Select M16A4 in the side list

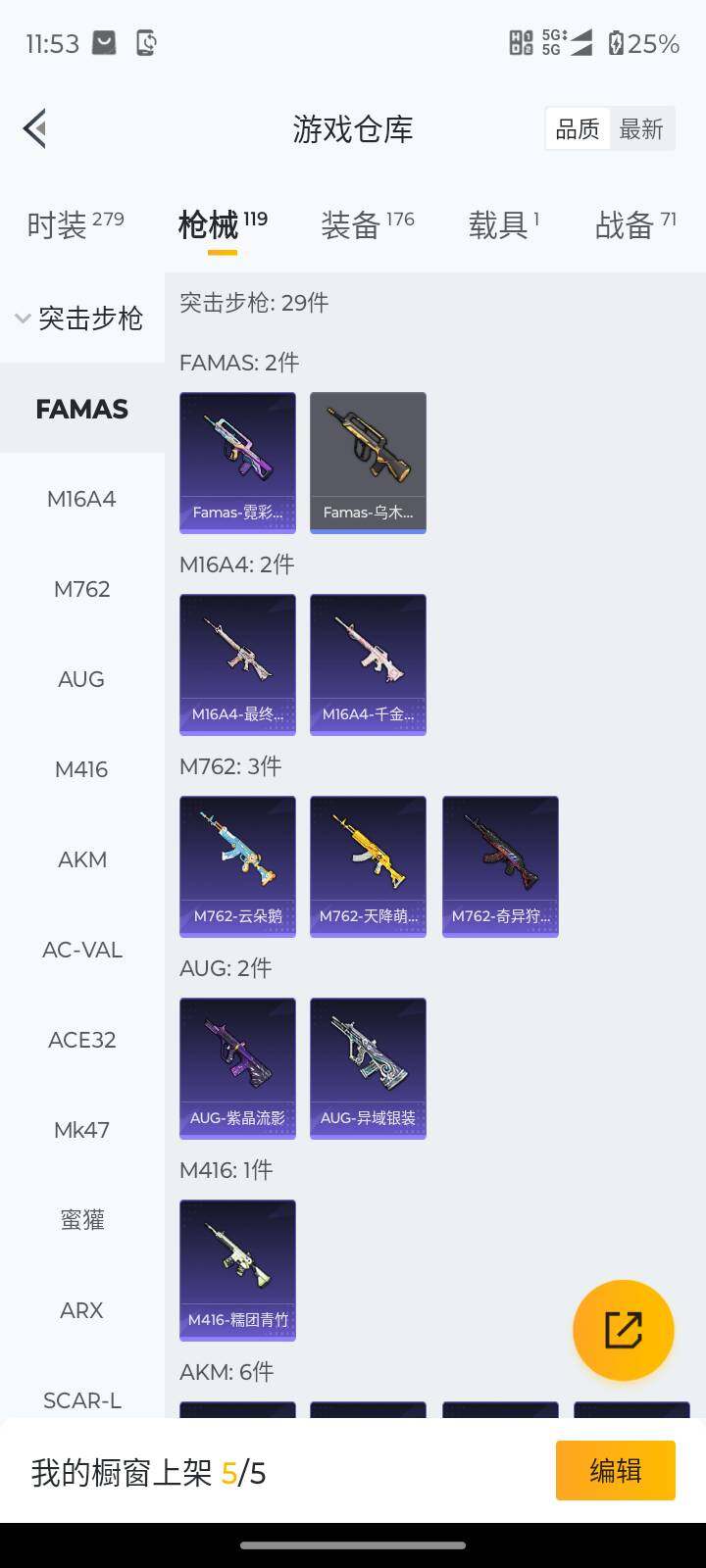click(81, 499)
